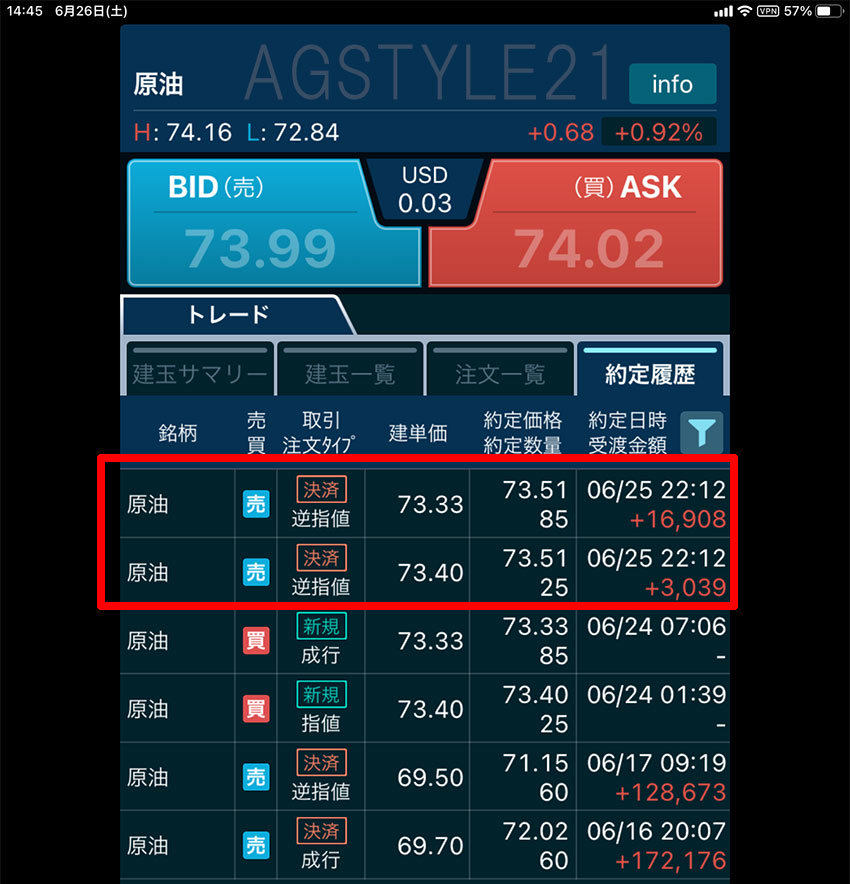Select the 約定履歴 tab

pos(650,370)
